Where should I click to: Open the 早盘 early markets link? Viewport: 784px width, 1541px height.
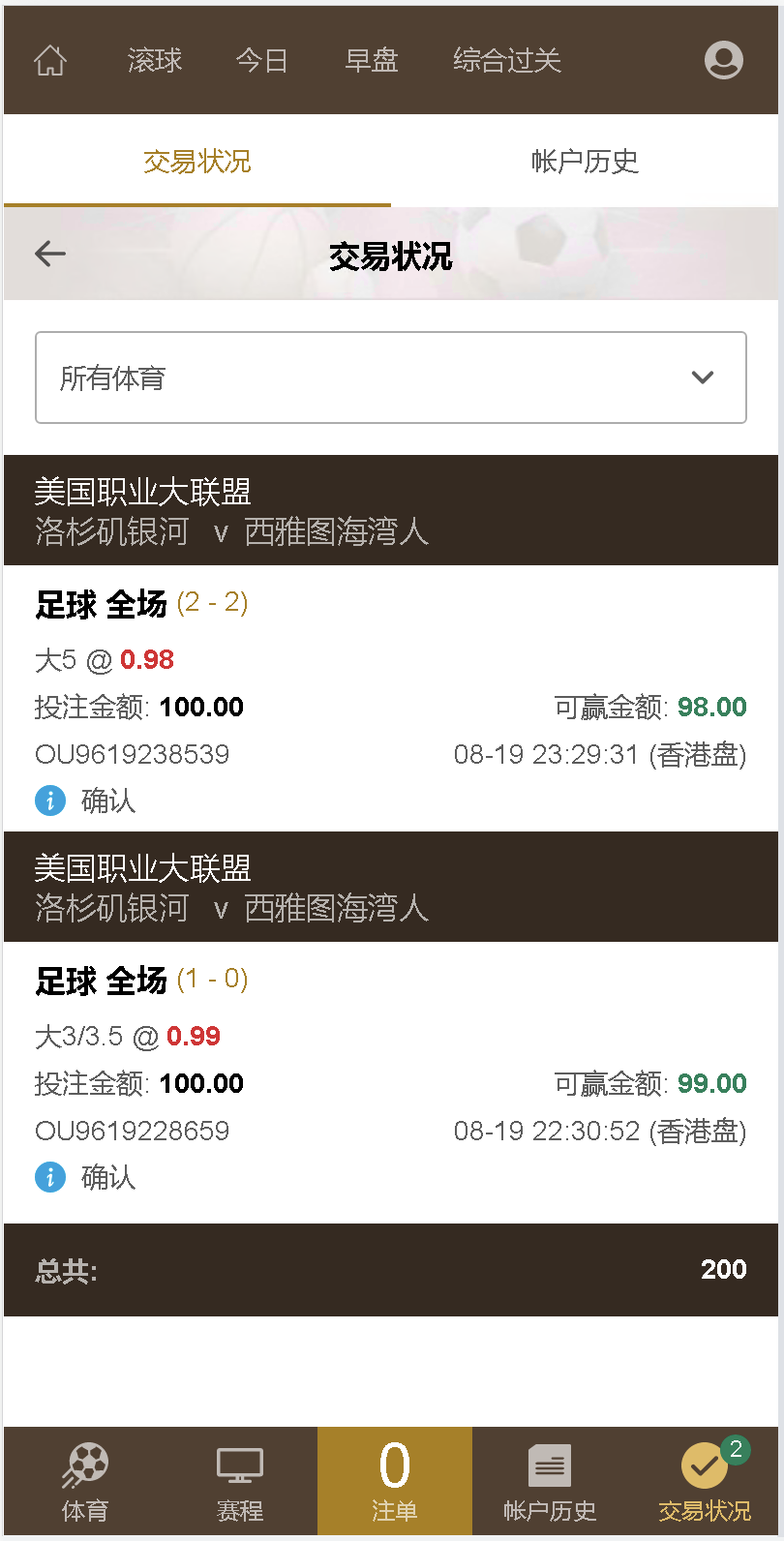click(372, 60)
